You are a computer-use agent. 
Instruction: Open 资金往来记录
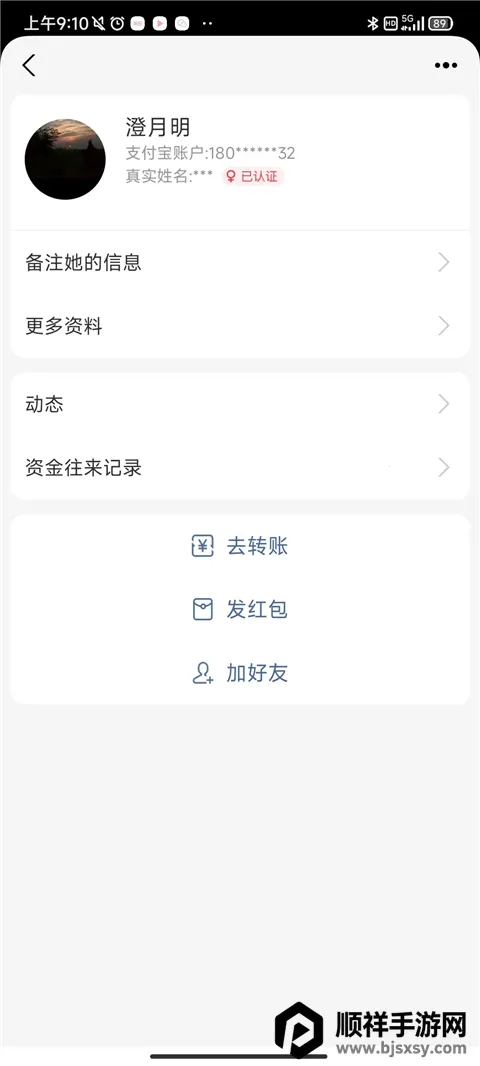pos(240,468)
